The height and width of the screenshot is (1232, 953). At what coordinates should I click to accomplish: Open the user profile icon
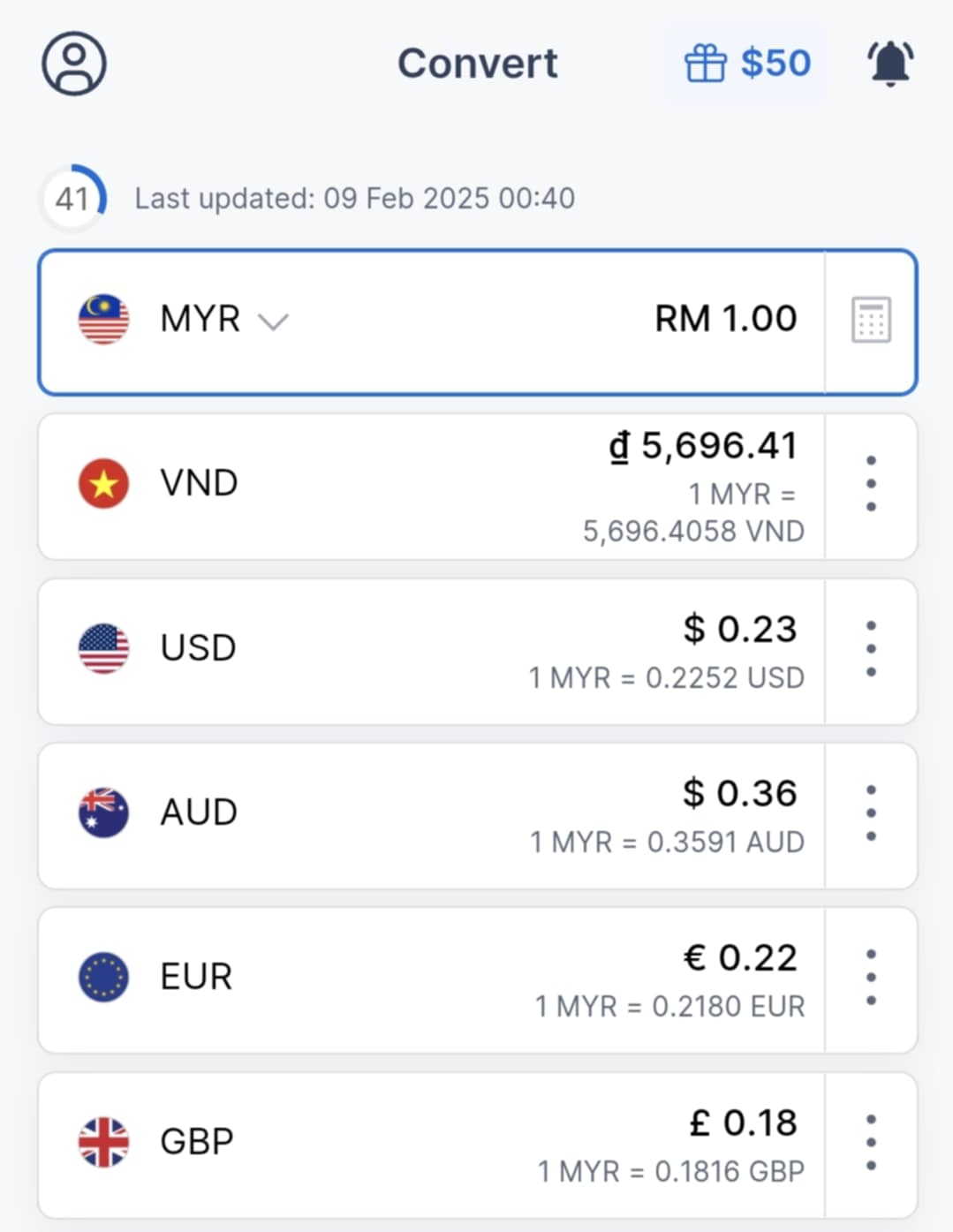click(x=74, y=64)
